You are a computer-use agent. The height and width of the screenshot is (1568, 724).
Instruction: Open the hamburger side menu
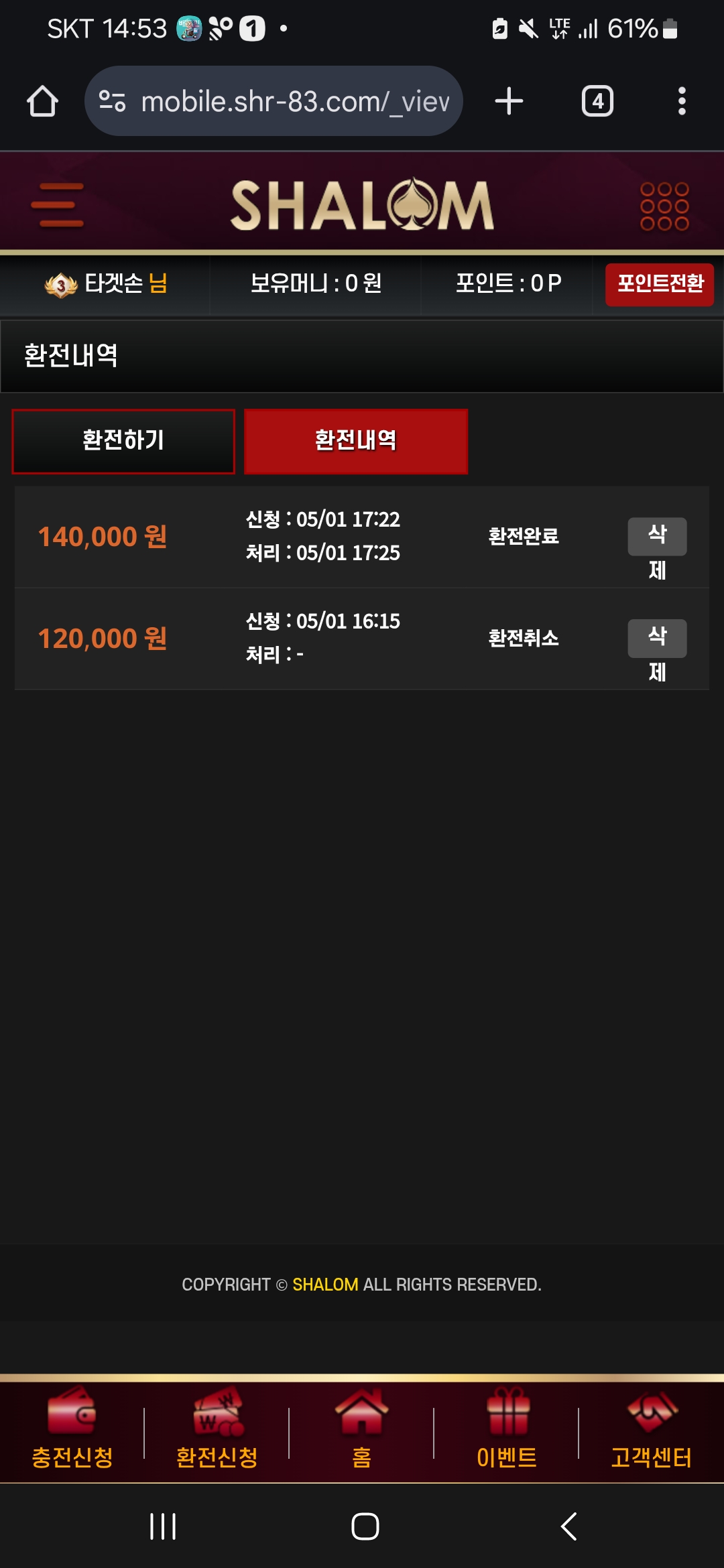[x=58, y=205]
